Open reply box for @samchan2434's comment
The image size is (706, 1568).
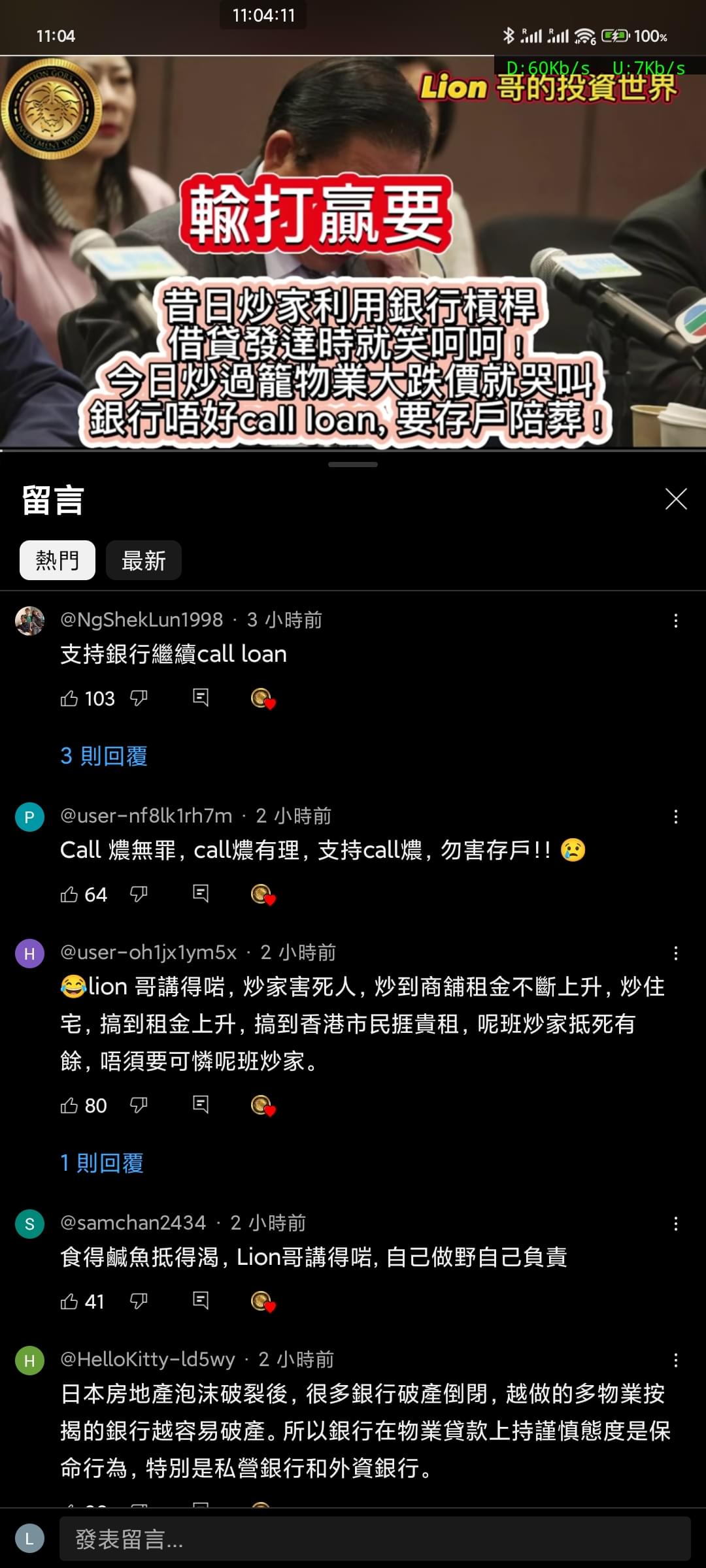pos(201,1301)
